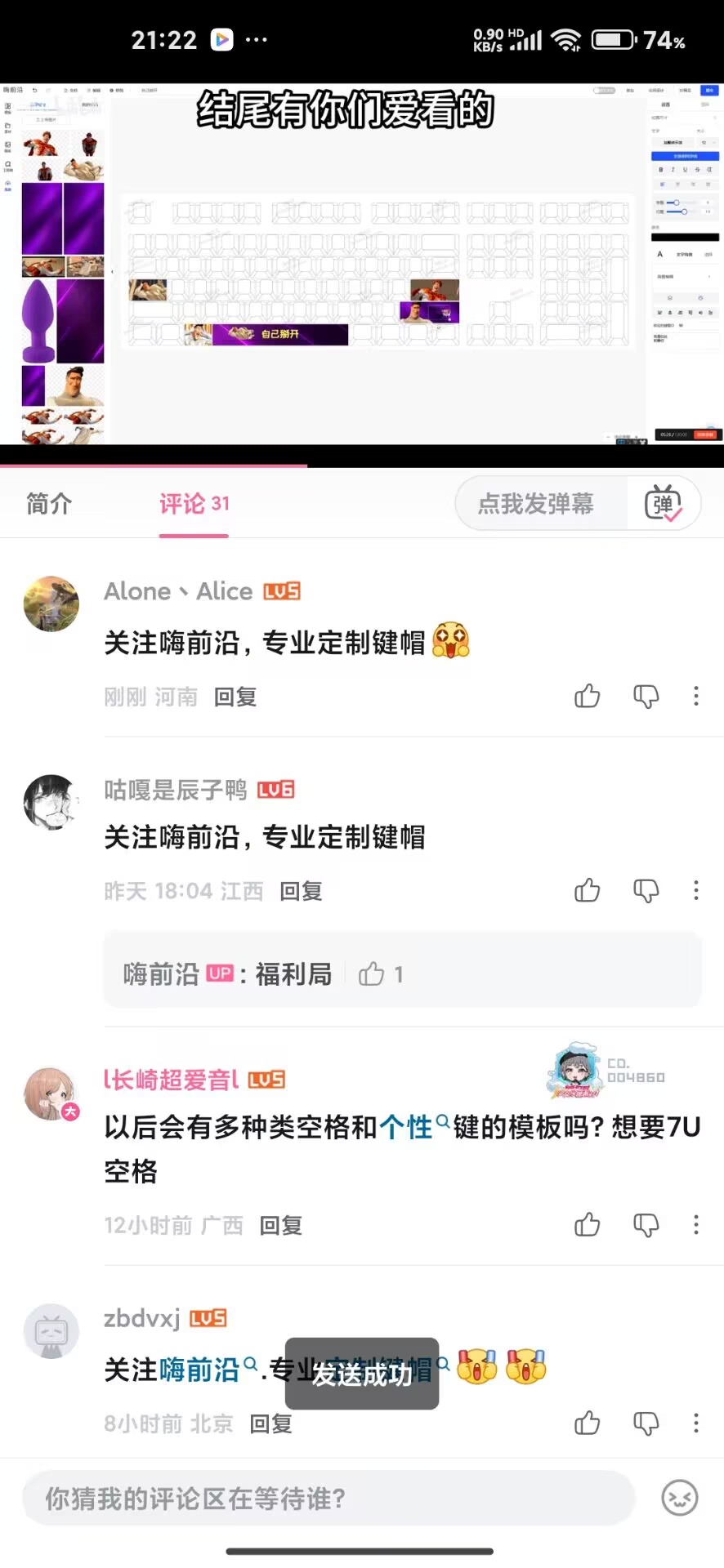
Task: Like the comment asking for 7U空格
Action: (x=587, y=1225)
